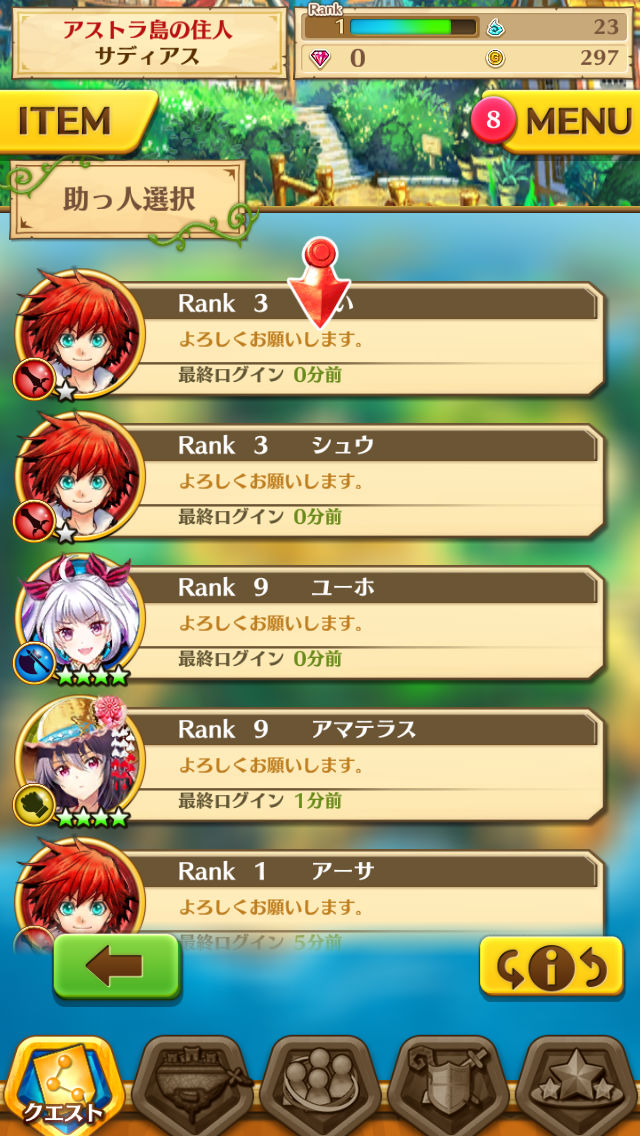Open the ITEM button
Screen dimensions: 640x1136
pyautogui.click(x=70, y=121)
